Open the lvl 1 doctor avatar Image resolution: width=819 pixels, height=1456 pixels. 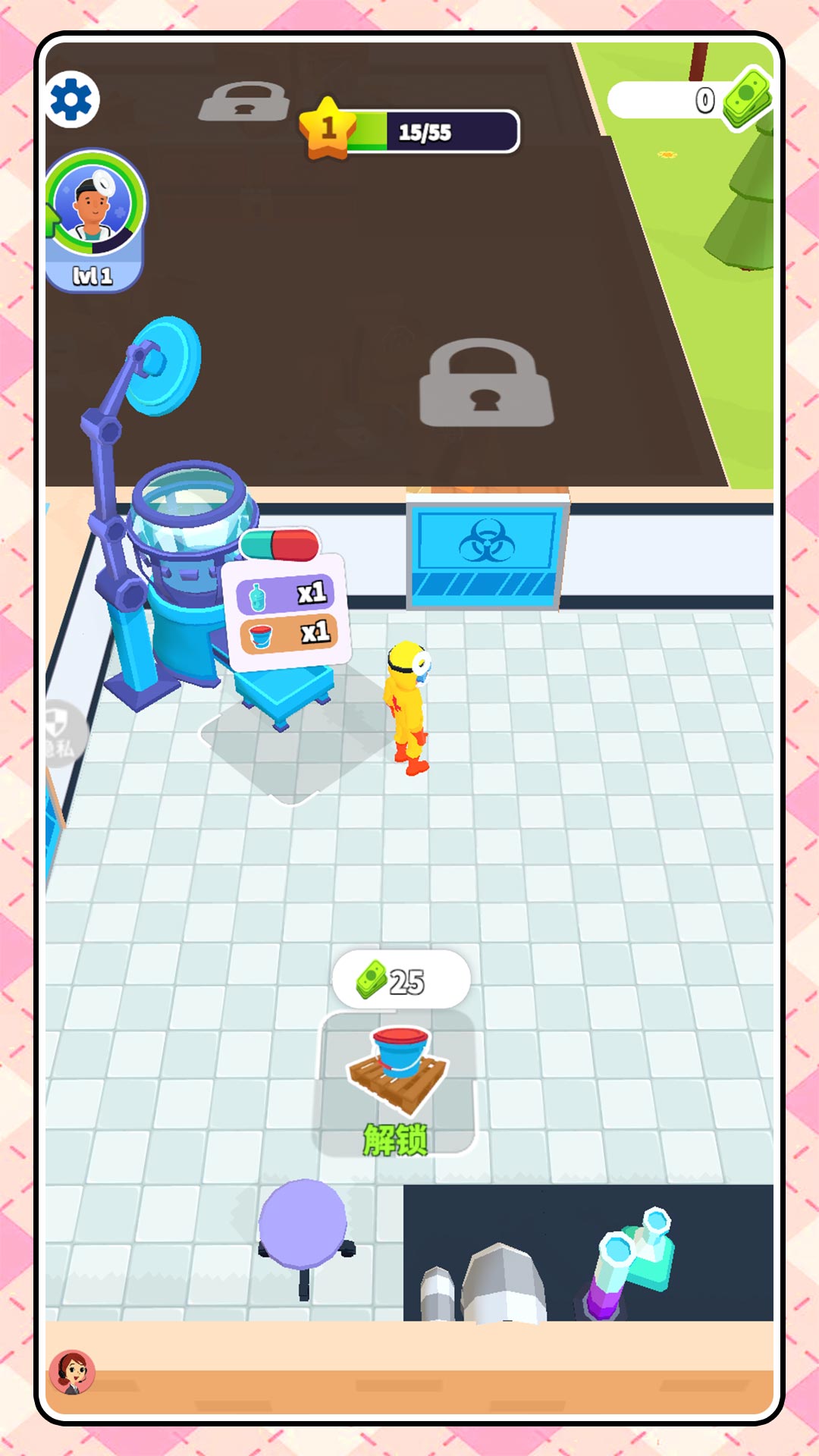click(94, 218)
